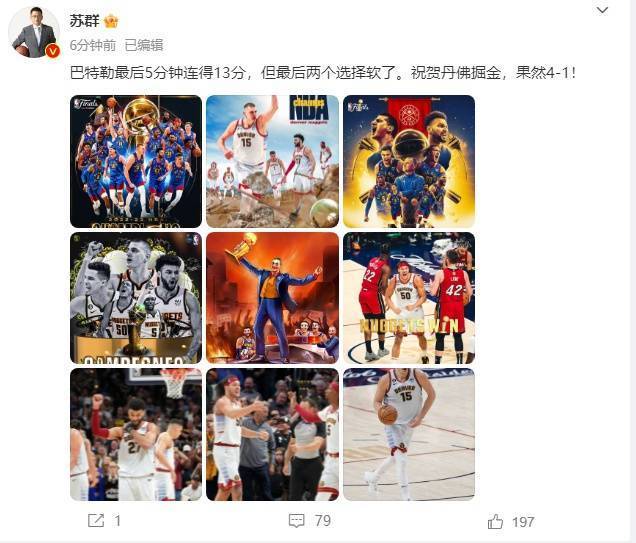Open the Nuggets Win court photo
Viewport: 636px width, 543px height.
point(408,297)
